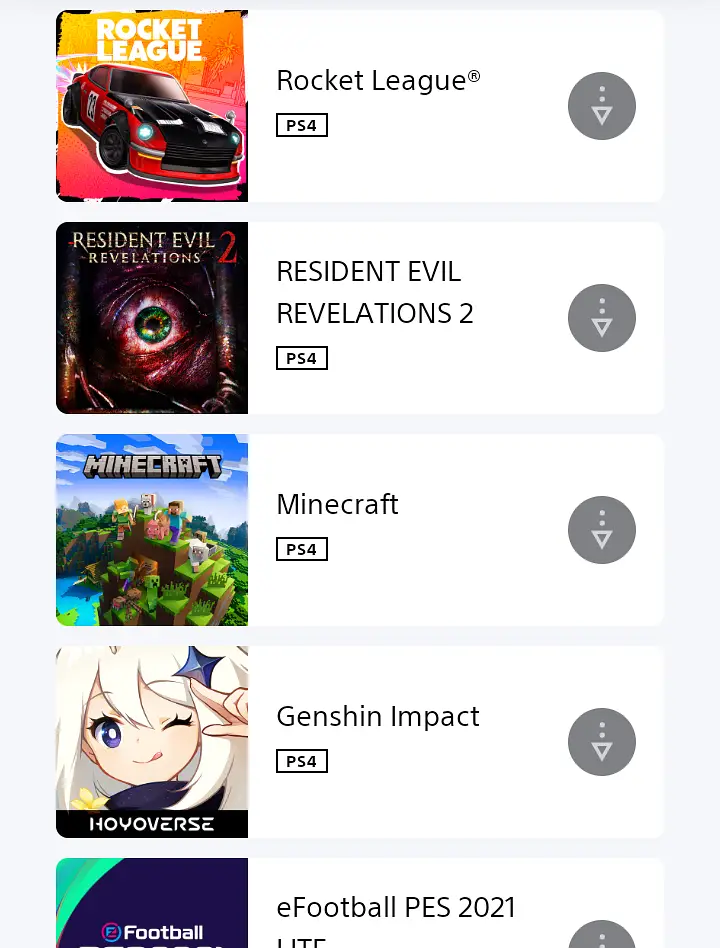720x948 pixels.
Task: Click the RESIDENT EVIL REVELATIONS 2 title text
Action: 375,292
